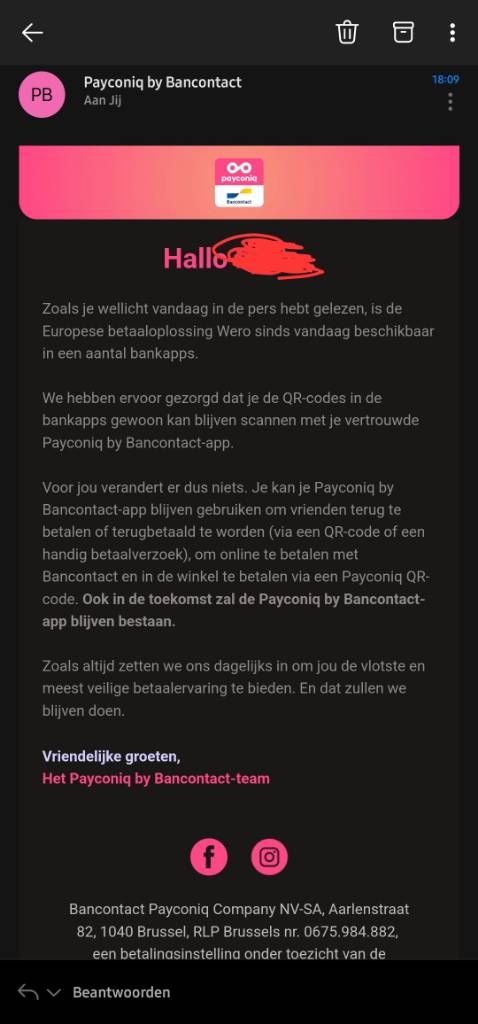Screen dimensions: 478x1024
Task: Show the recipient details under Aan Jij
Action: (x=103, y=101)
